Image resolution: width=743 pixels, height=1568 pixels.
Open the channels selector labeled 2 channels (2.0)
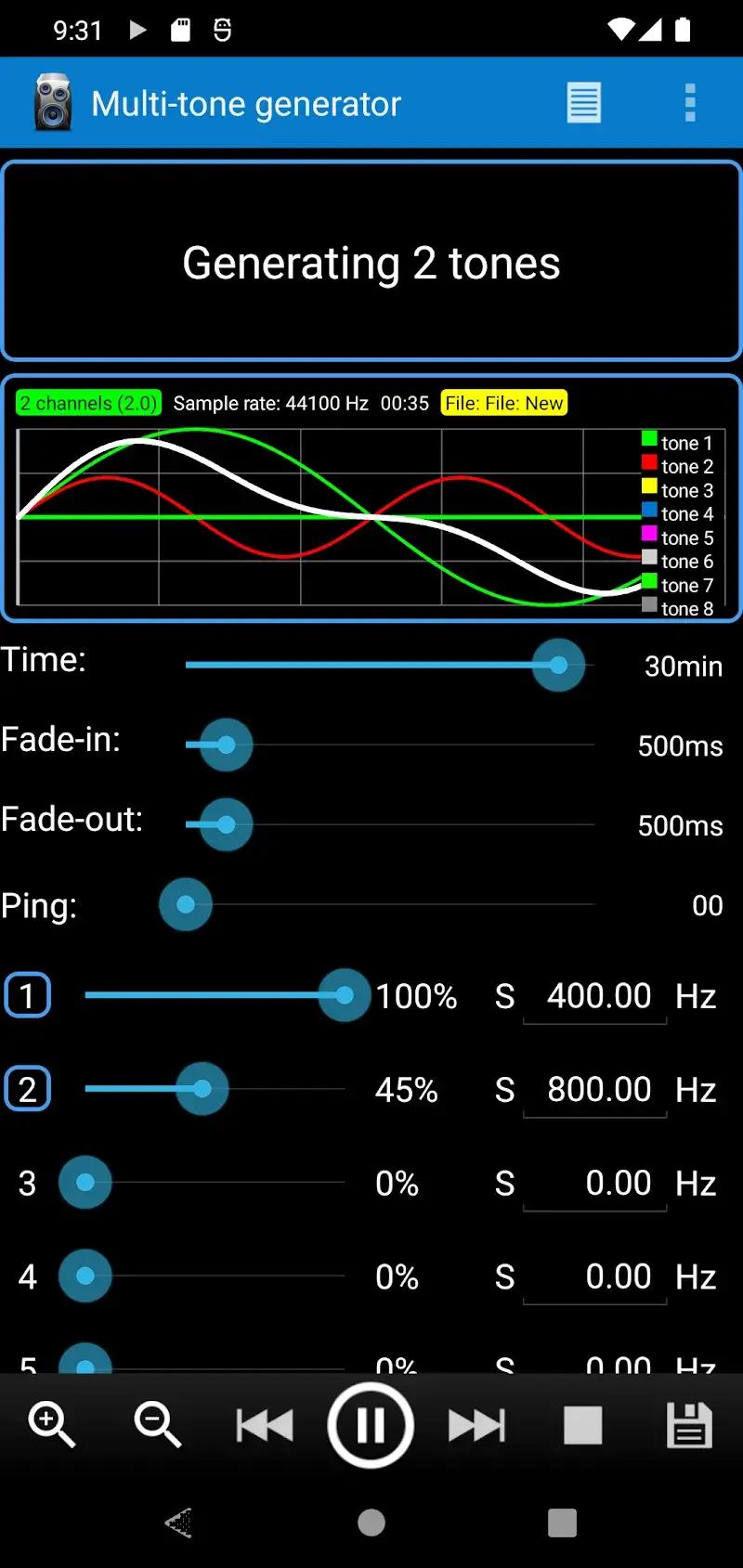pyautogui.click(x=87, y=403)
